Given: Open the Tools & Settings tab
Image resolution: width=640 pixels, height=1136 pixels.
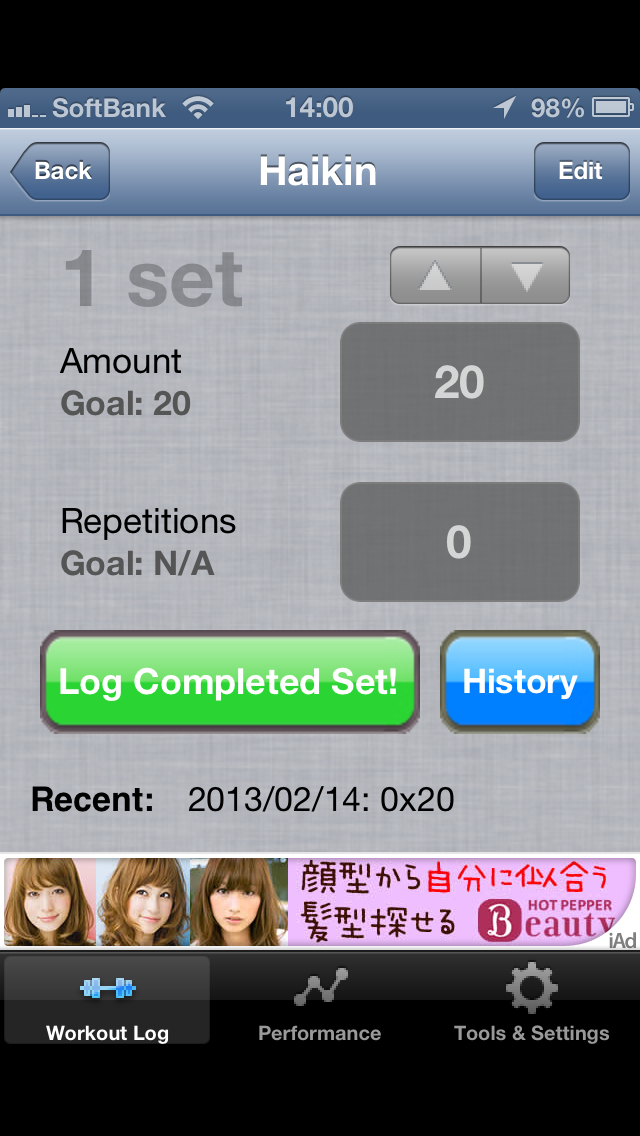Looking at the screenshot, I should 531,1000.
